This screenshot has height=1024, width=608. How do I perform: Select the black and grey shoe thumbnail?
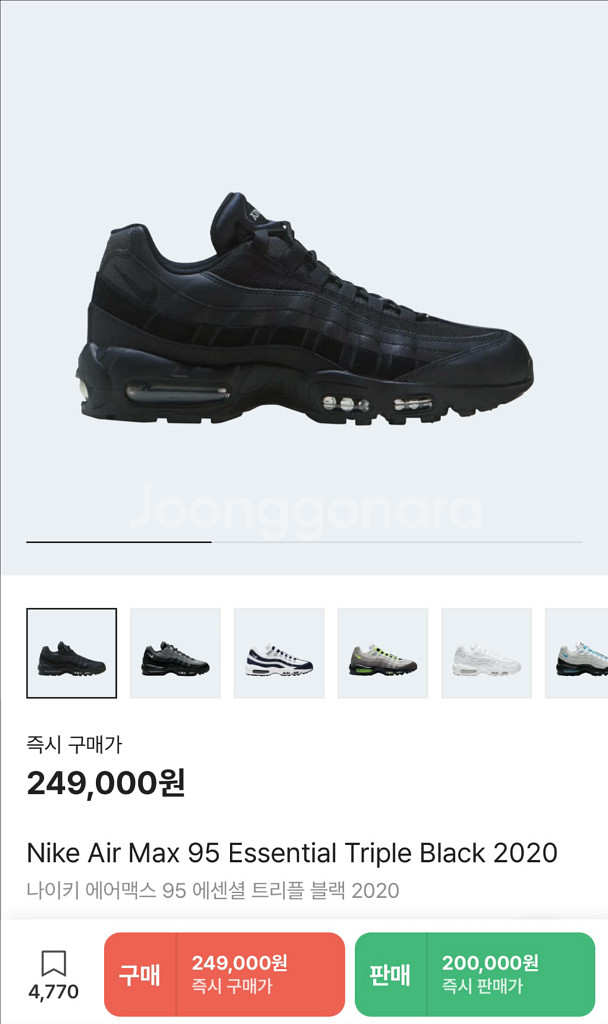175,653
